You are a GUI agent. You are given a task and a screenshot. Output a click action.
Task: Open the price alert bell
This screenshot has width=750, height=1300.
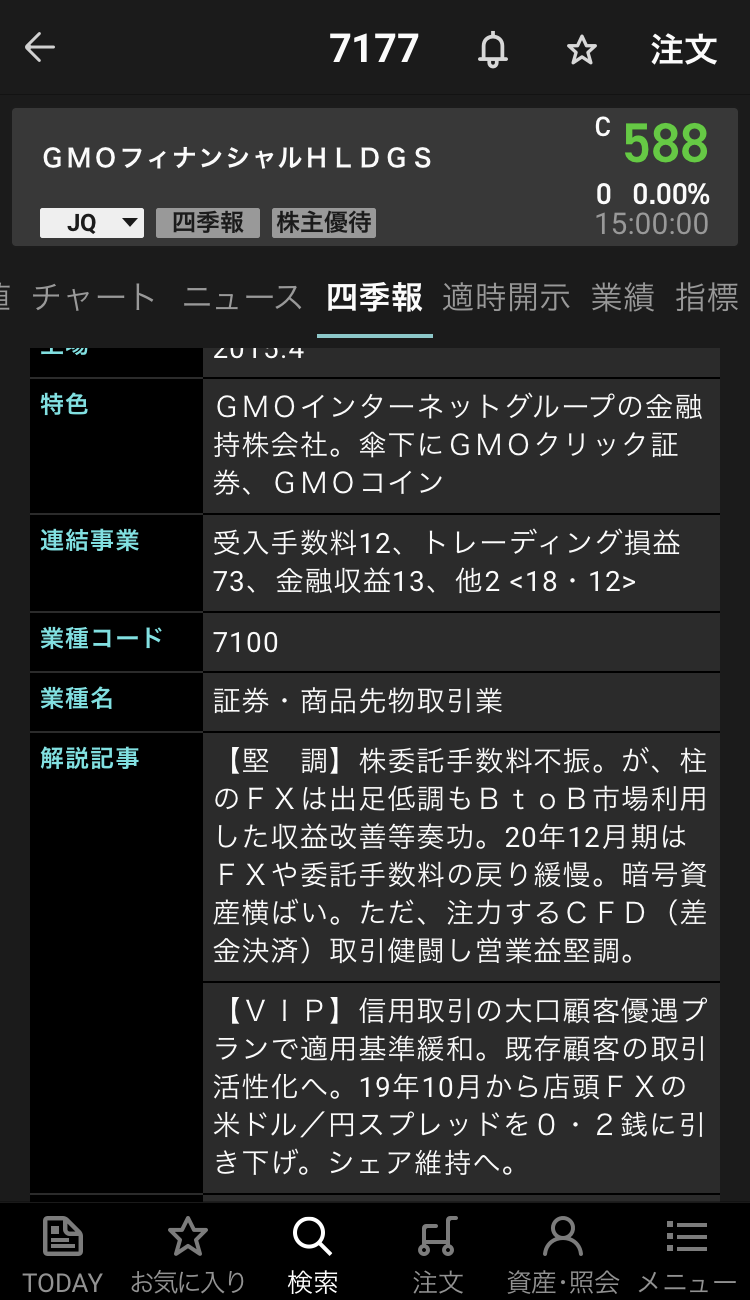(x=492, y=49)
